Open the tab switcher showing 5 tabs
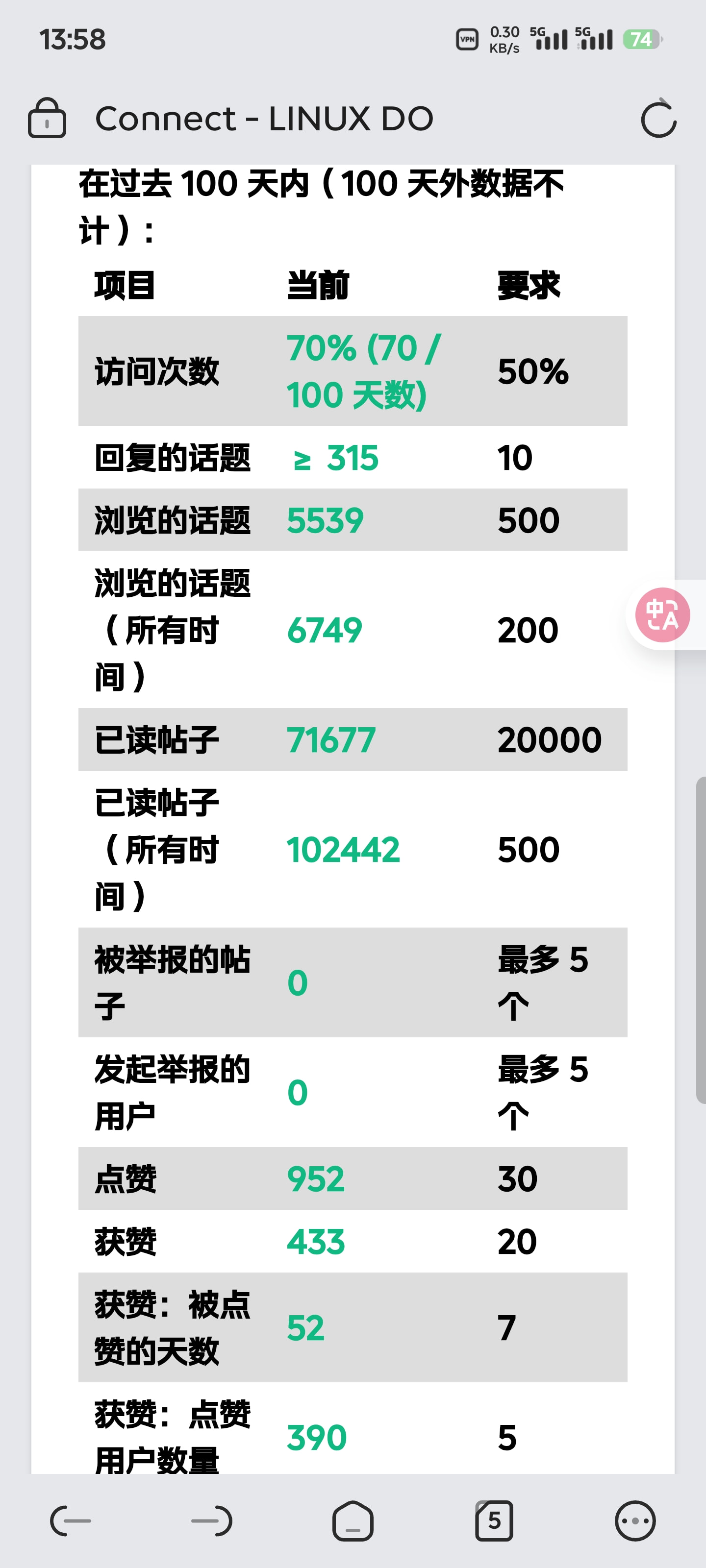 493,1520
